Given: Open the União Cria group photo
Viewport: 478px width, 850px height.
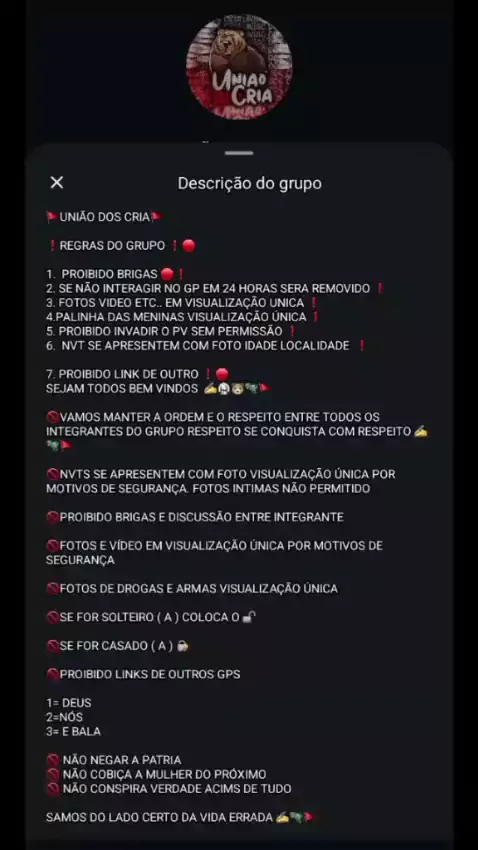Looking at the screenshot, I should 239,66.
